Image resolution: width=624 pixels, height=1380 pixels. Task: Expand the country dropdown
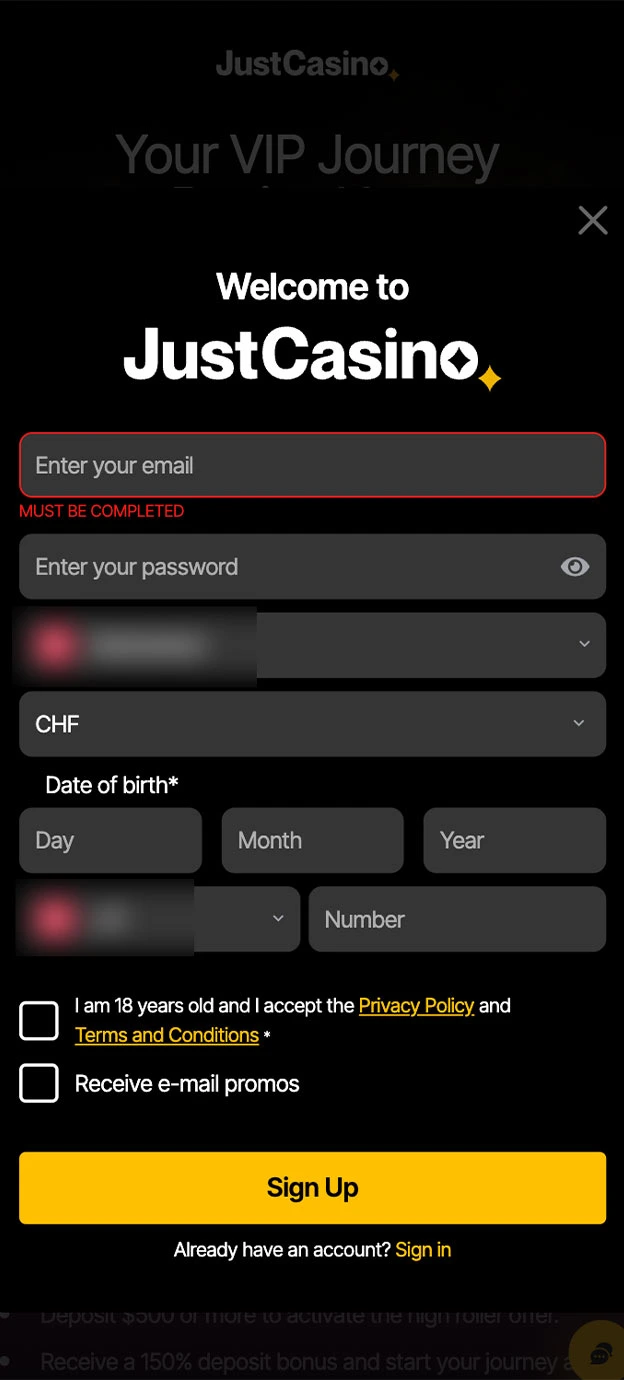click(x=312, y=645)
